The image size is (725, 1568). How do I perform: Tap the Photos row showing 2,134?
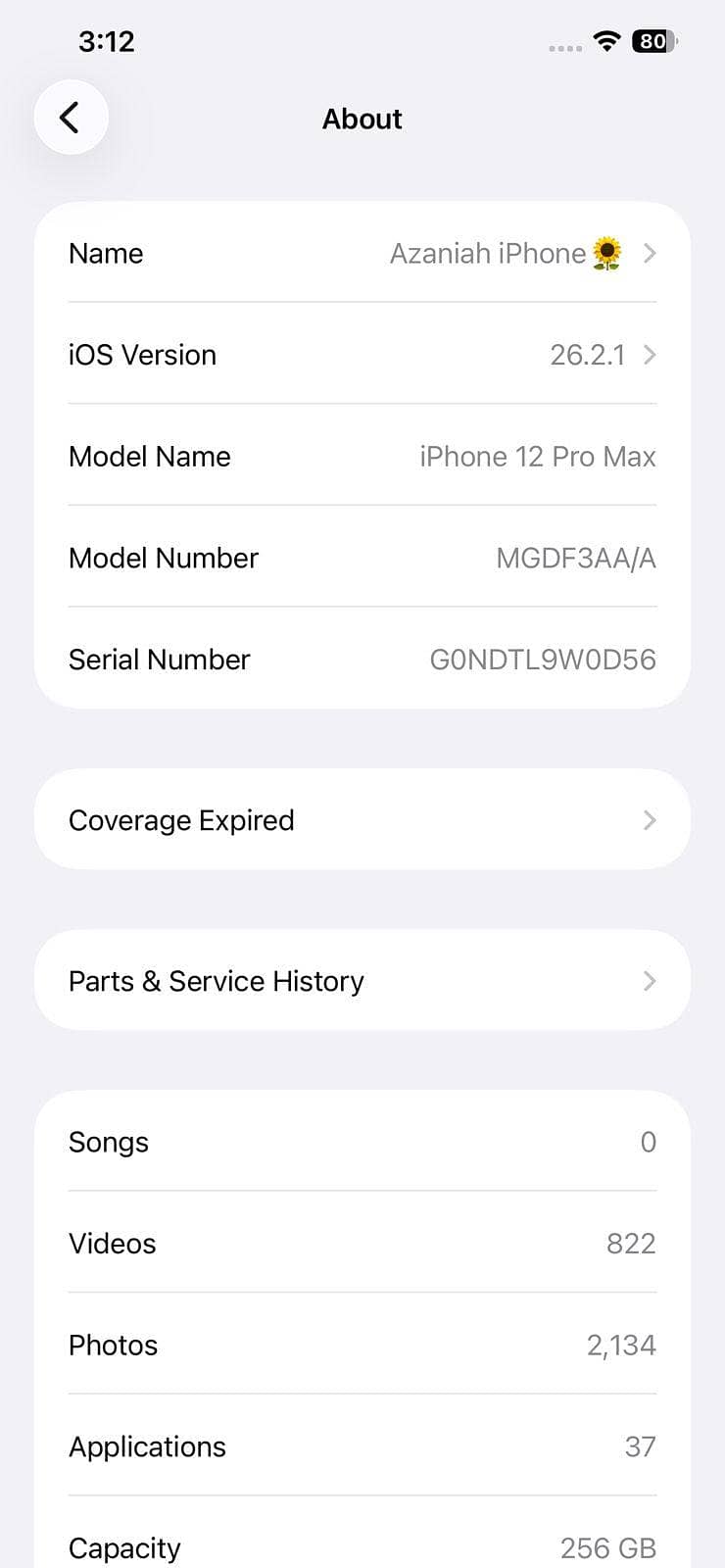[x=362, y=1345]
